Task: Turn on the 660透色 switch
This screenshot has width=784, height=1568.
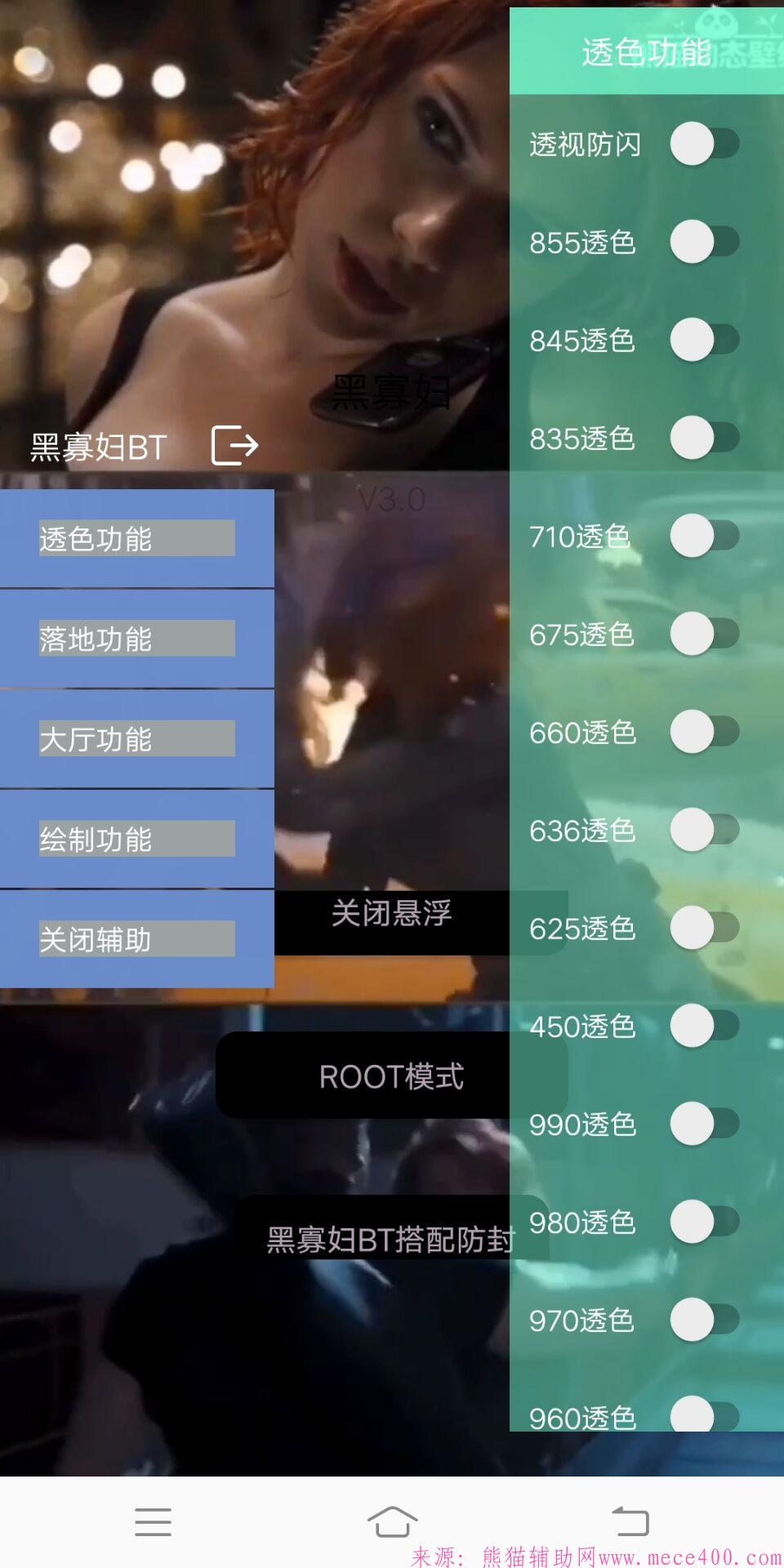Action: pyautogui.click(x=704, y=732)
